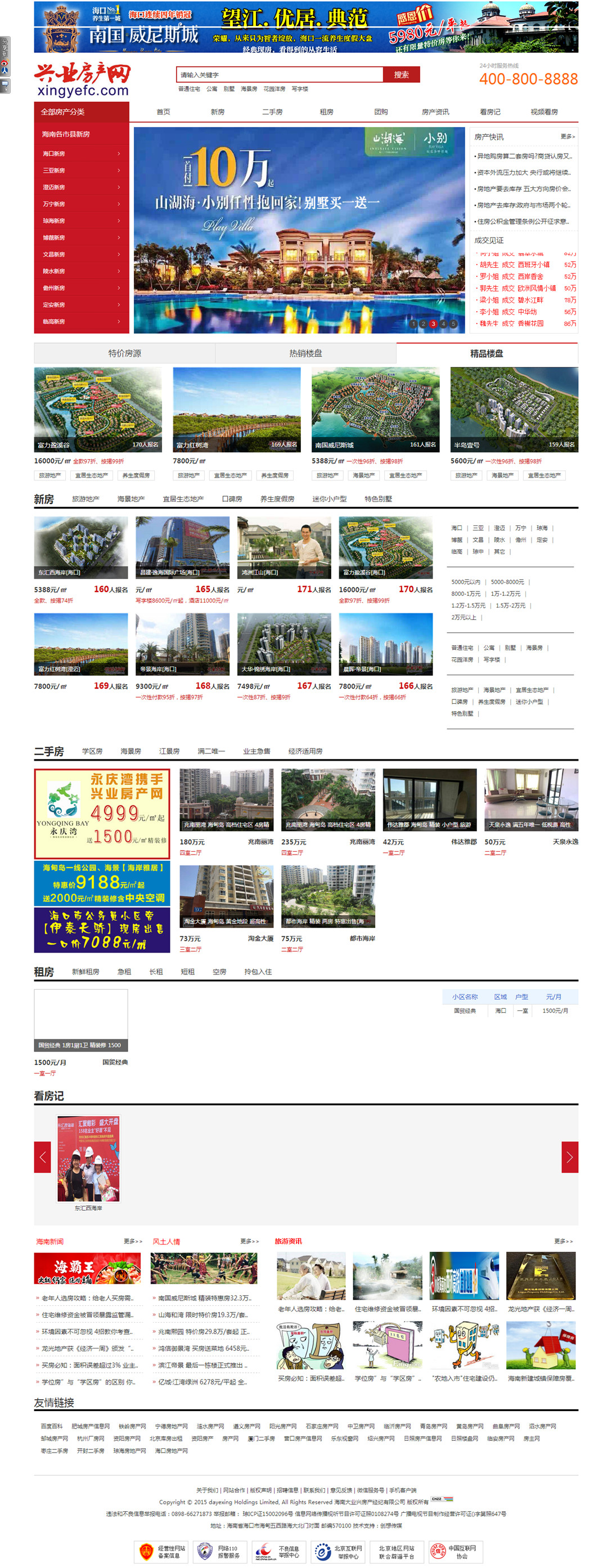Open 视频看房 in the top navigation
The width and height of the screenshot is (612, 1568).
(x=543, y=112)
